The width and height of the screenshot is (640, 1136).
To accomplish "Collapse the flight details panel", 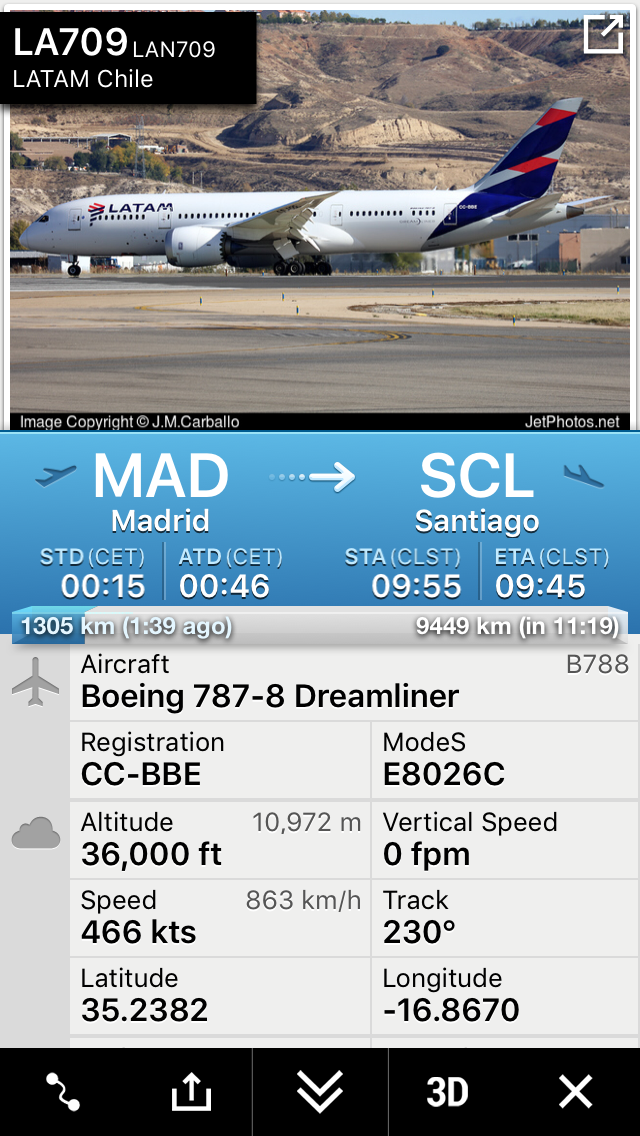I will click(x=320, y=1092).
